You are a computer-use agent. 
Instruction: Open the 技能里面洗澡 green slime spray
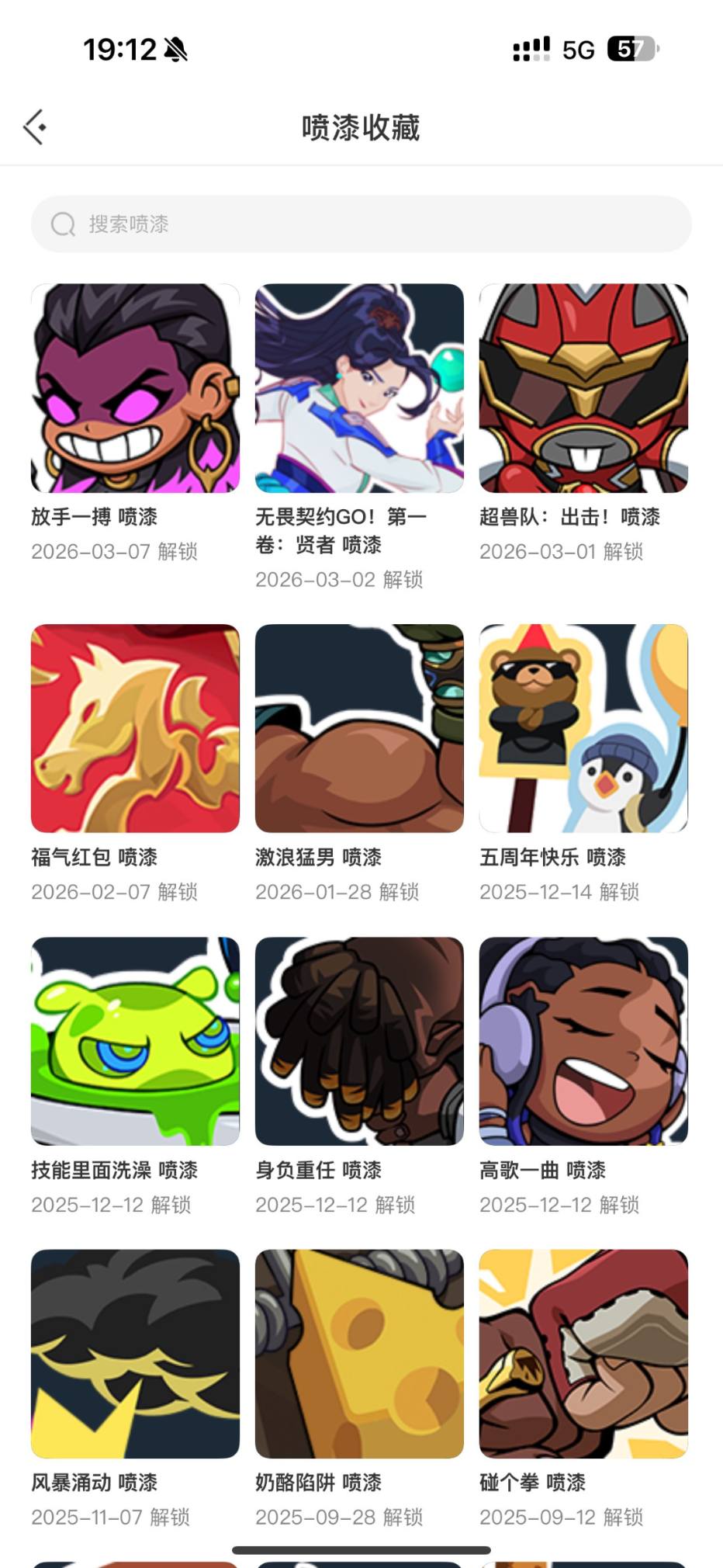tap(135, 1042)
